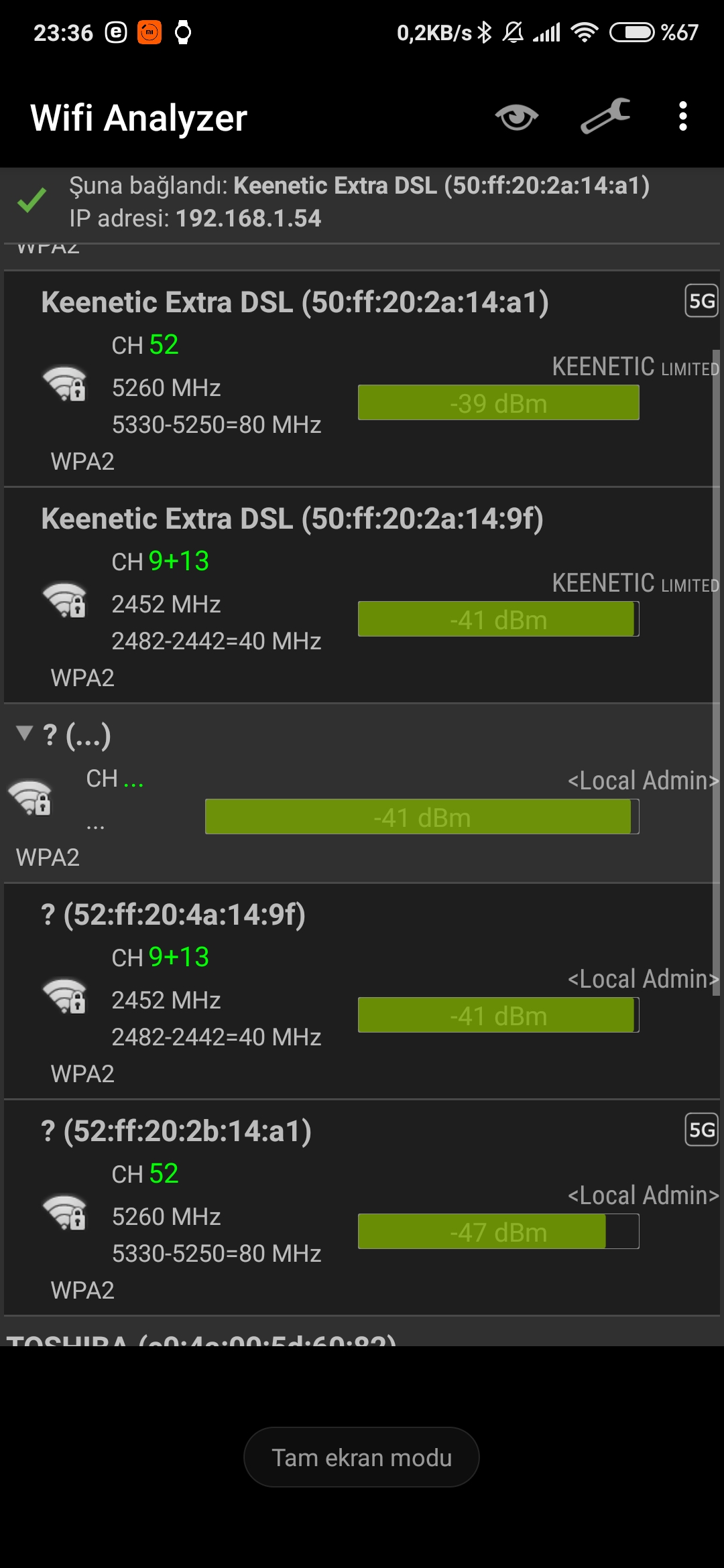The width and height of the screenshot is (724, 1568).
Task: Select Keenetic Extra DSL network ending 14:a1
Action: pos(362,379)
